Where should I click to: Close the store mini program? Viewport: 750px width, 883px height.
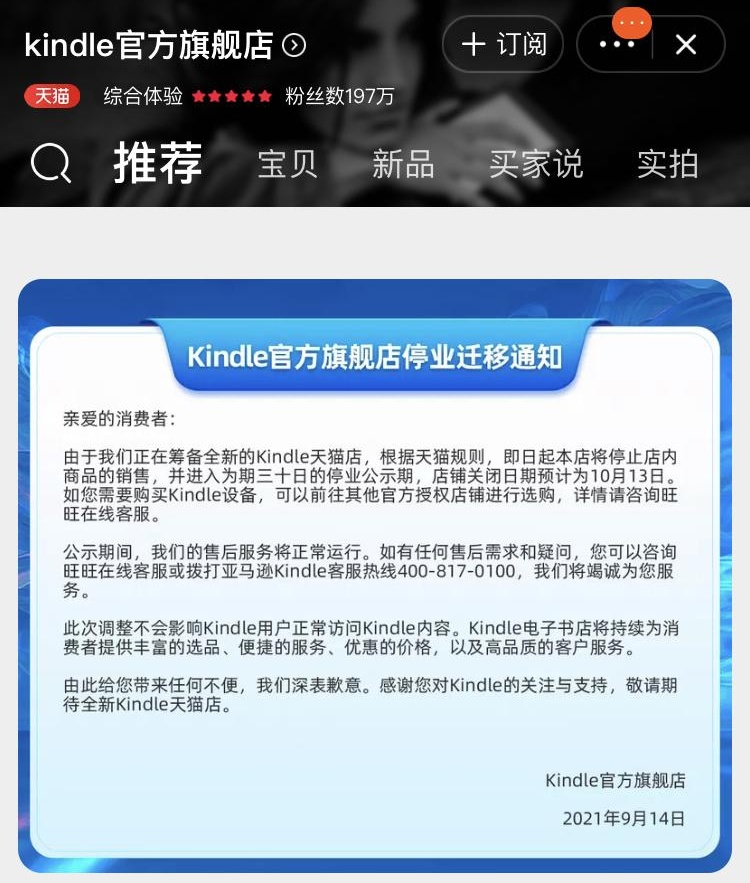[x=686, y=45]
